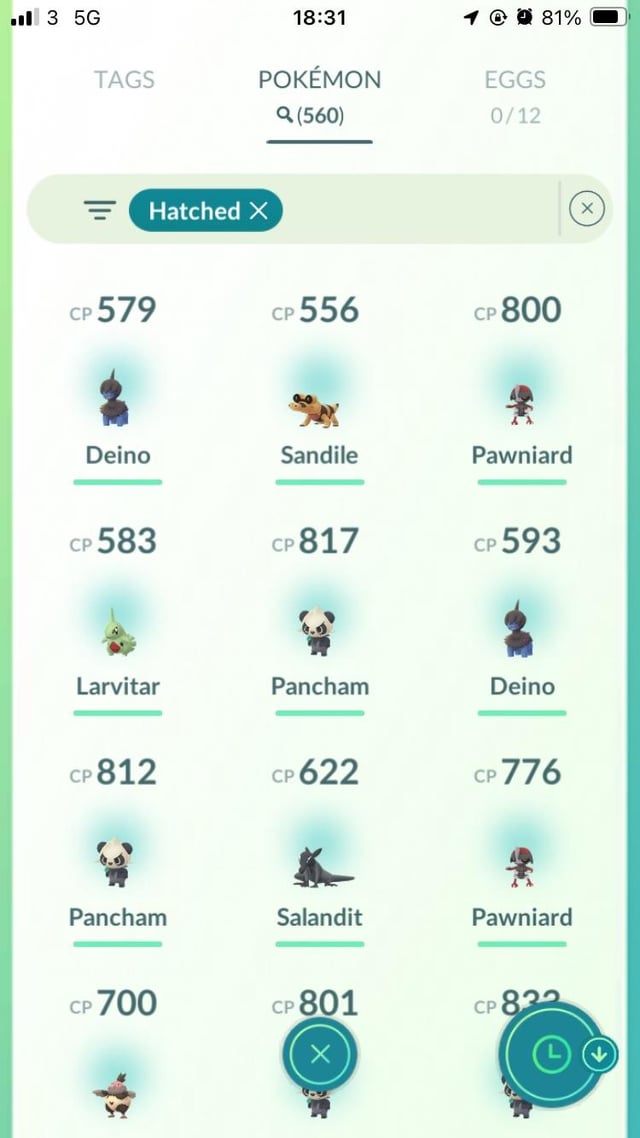Close the Pokémon storage screen

[x=320, y=1054]
